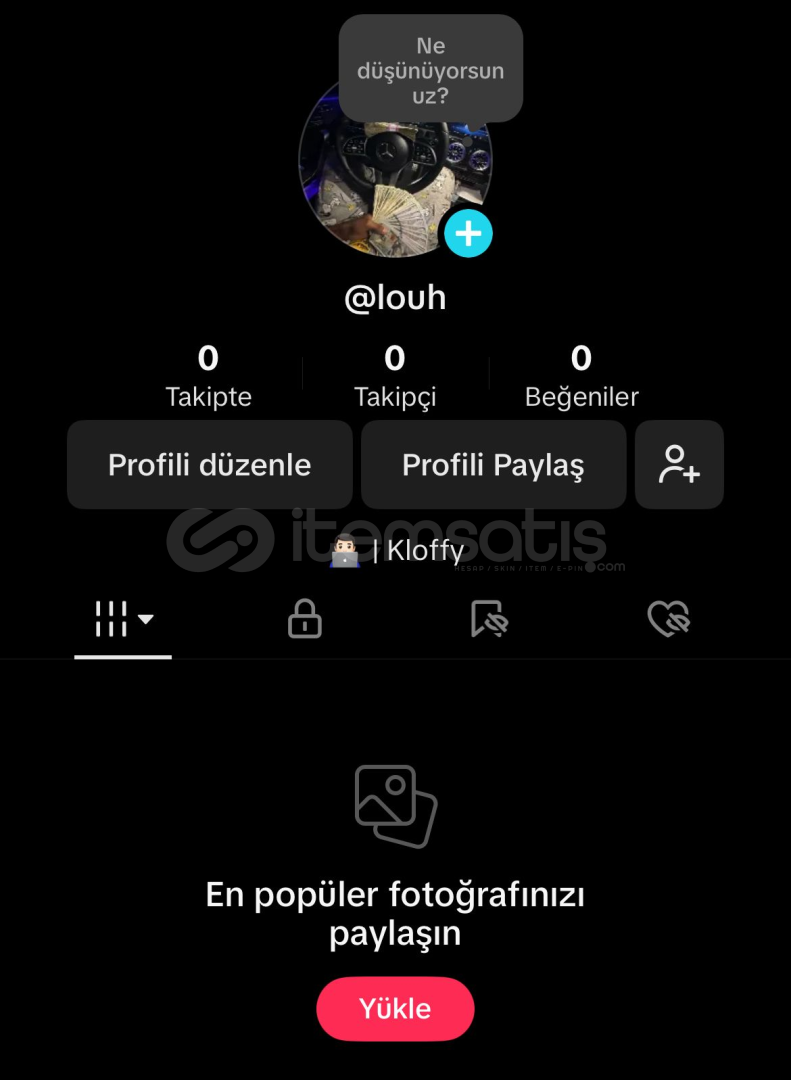The width and height of the screenshot is (791, 1080).
Task: Switch to the private videos lock tab
Action: (304, 620)
